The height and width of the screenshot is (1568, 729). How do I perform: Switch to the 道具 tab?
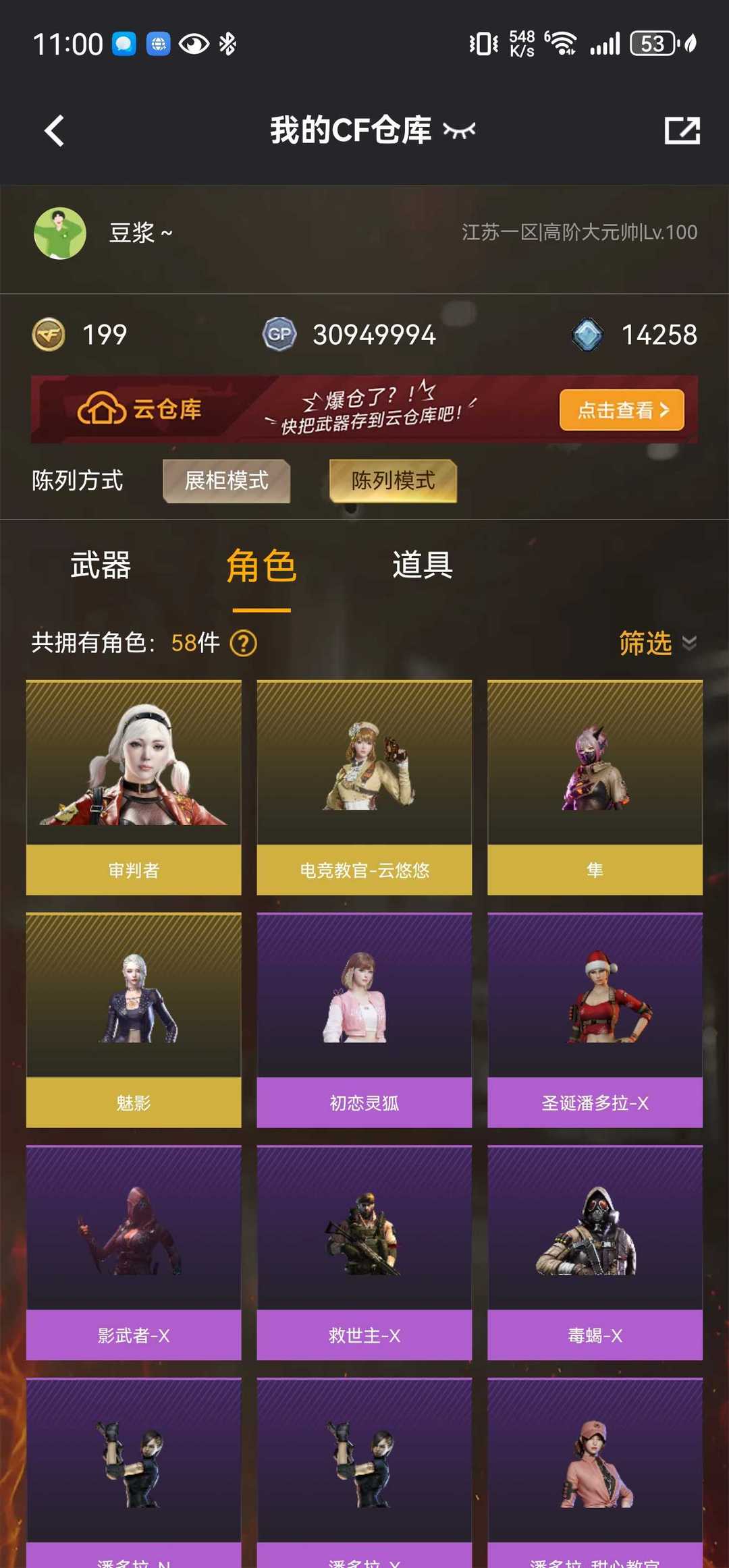(421, 567)
